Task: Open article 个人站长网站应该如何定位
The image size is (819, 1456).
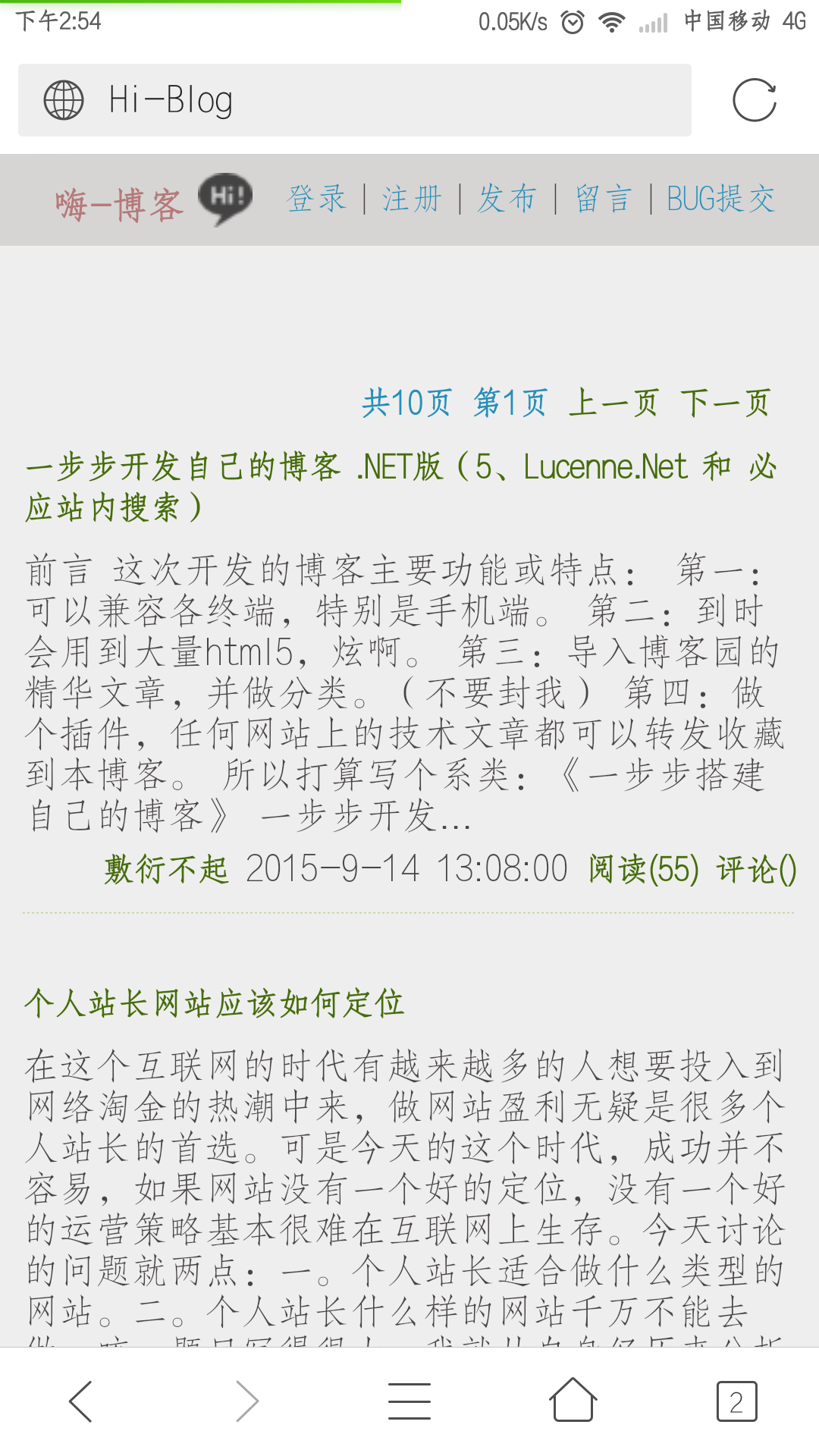Action: tap(215, 1003)
